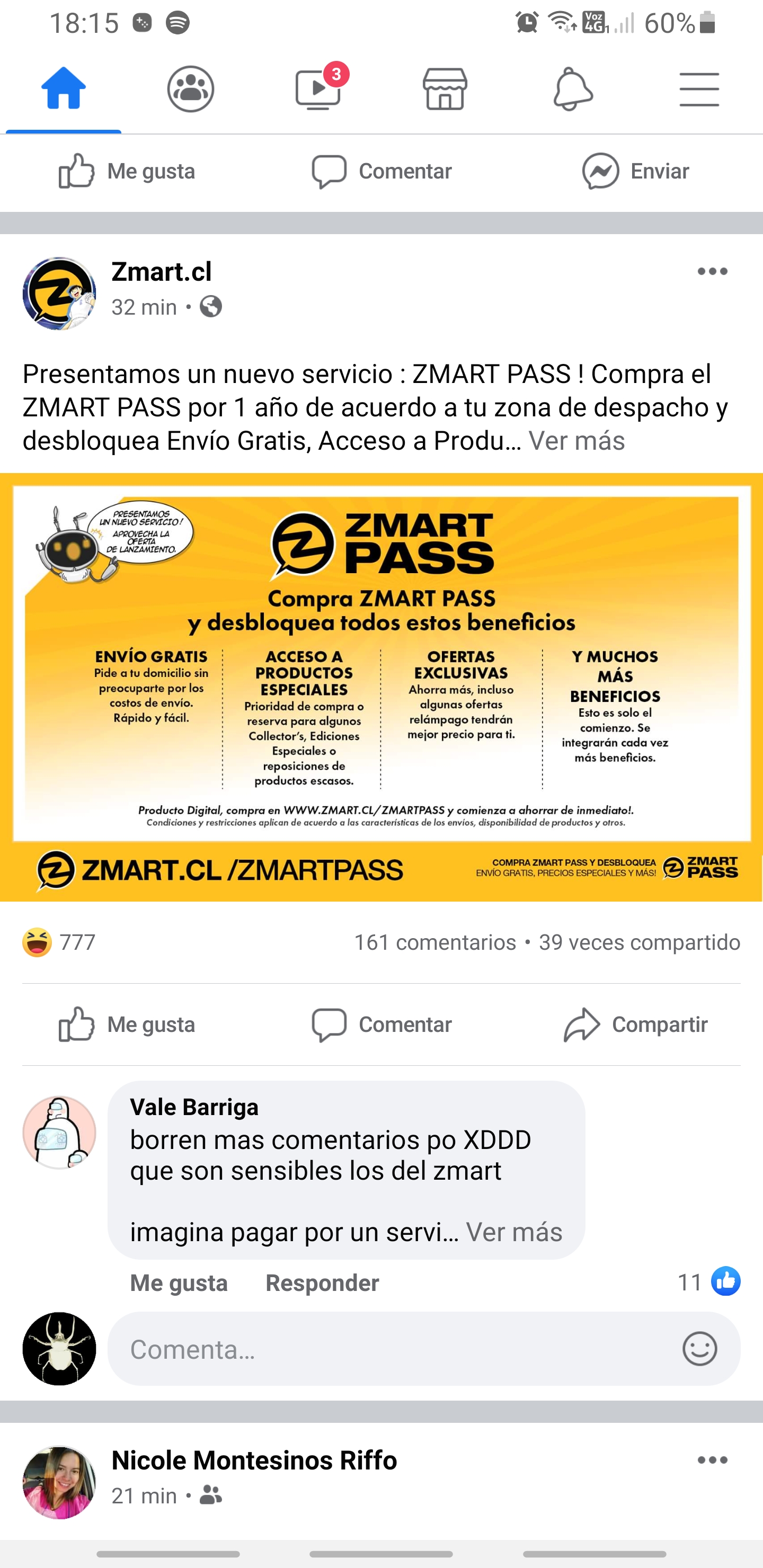Like the Zmart.cl post
Screen dimensions: 763x1568
coord(127,1024)
